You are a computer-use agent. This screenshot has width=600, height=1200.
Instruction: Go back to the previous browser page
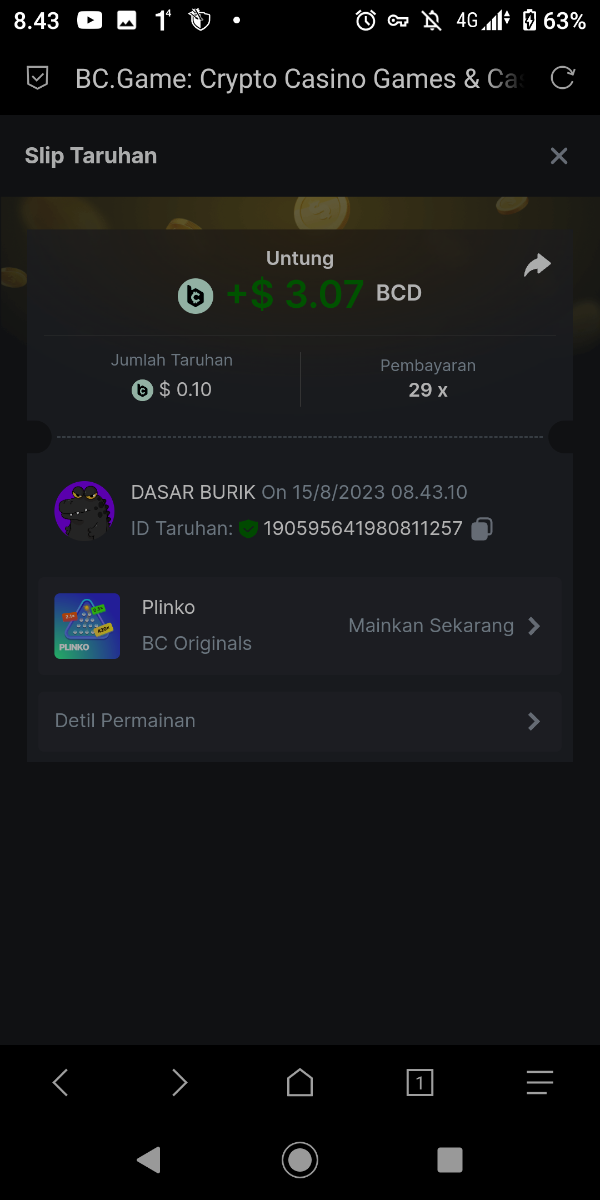click(60, 1082)
